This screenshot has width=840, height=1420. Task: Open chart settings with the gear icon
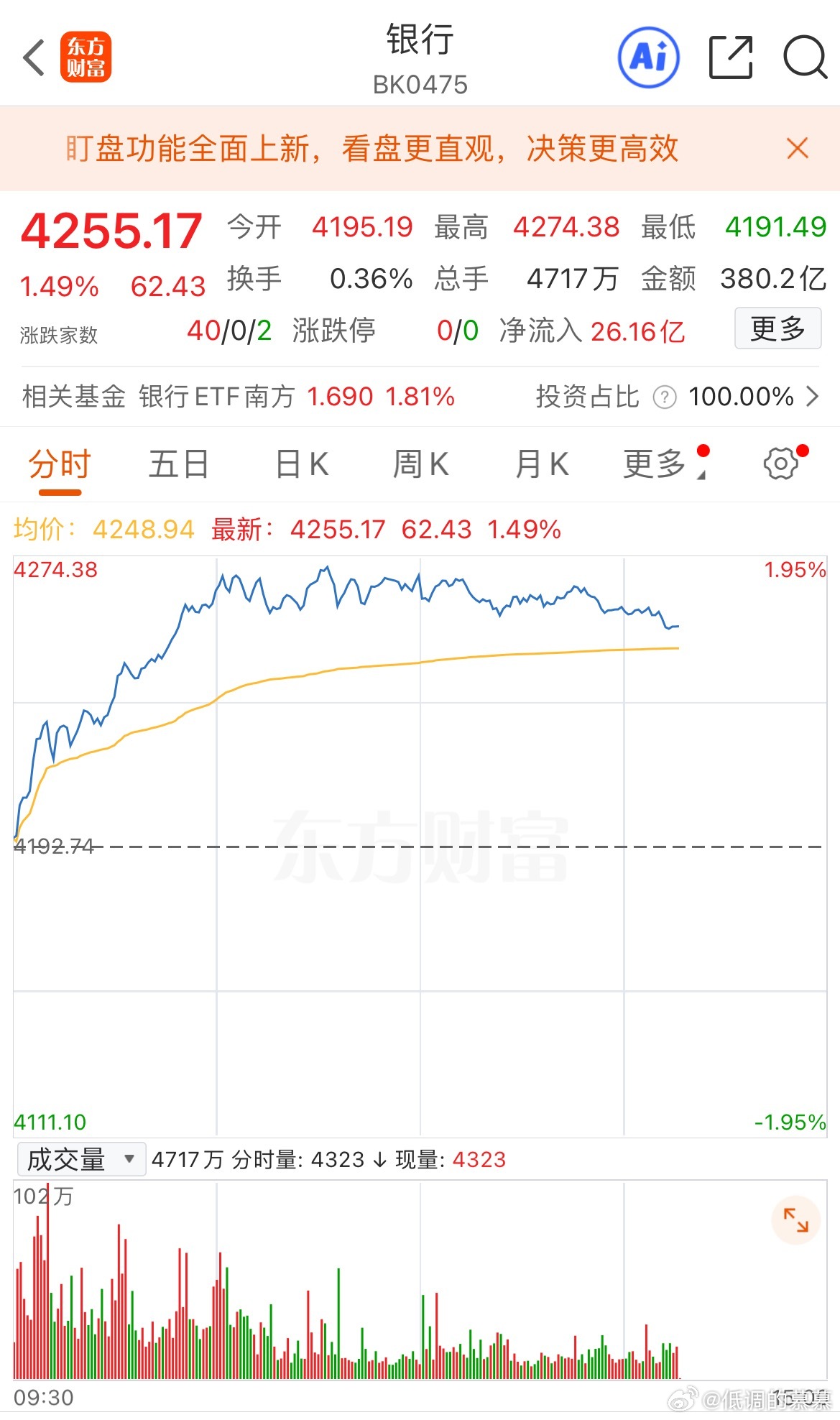[x=781, y=464]
